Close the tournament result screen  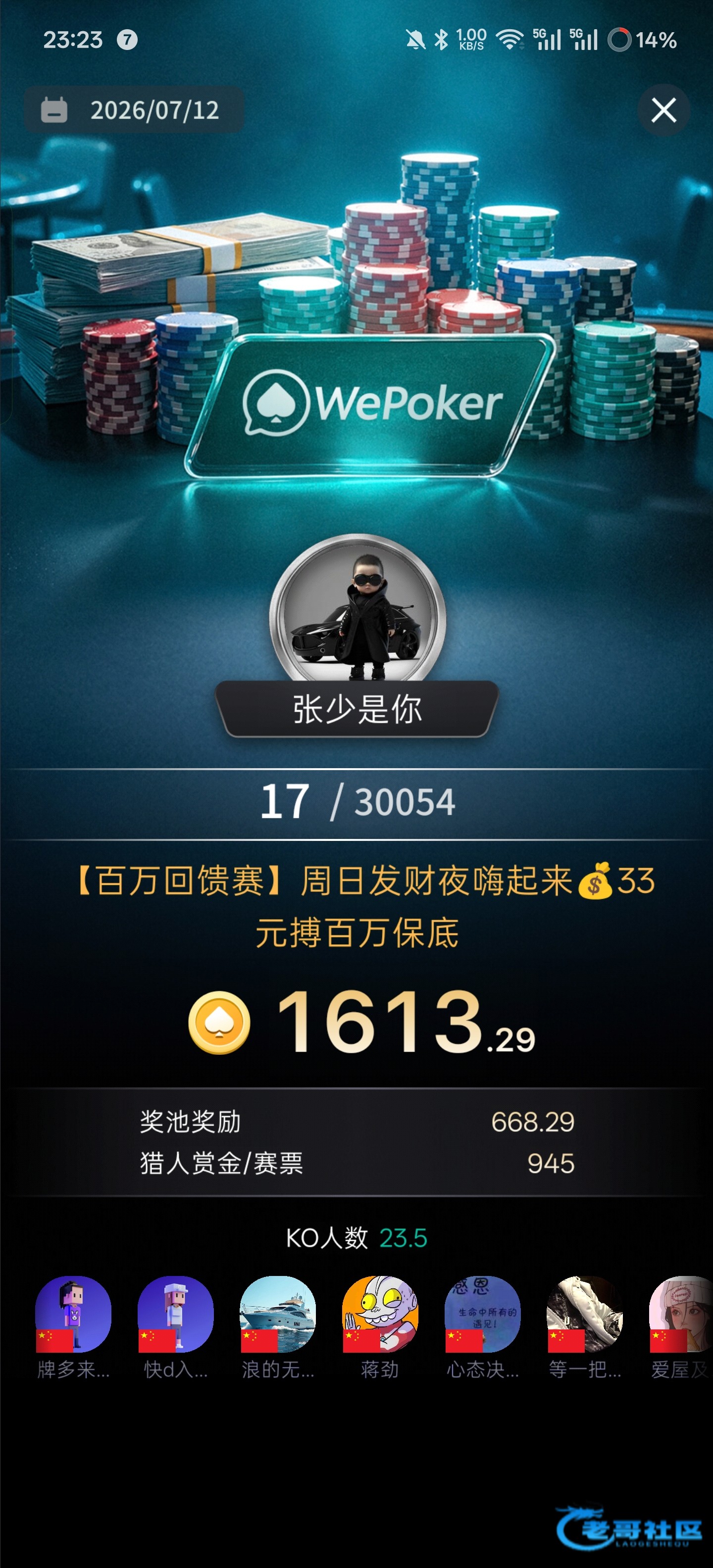(663, 110)
